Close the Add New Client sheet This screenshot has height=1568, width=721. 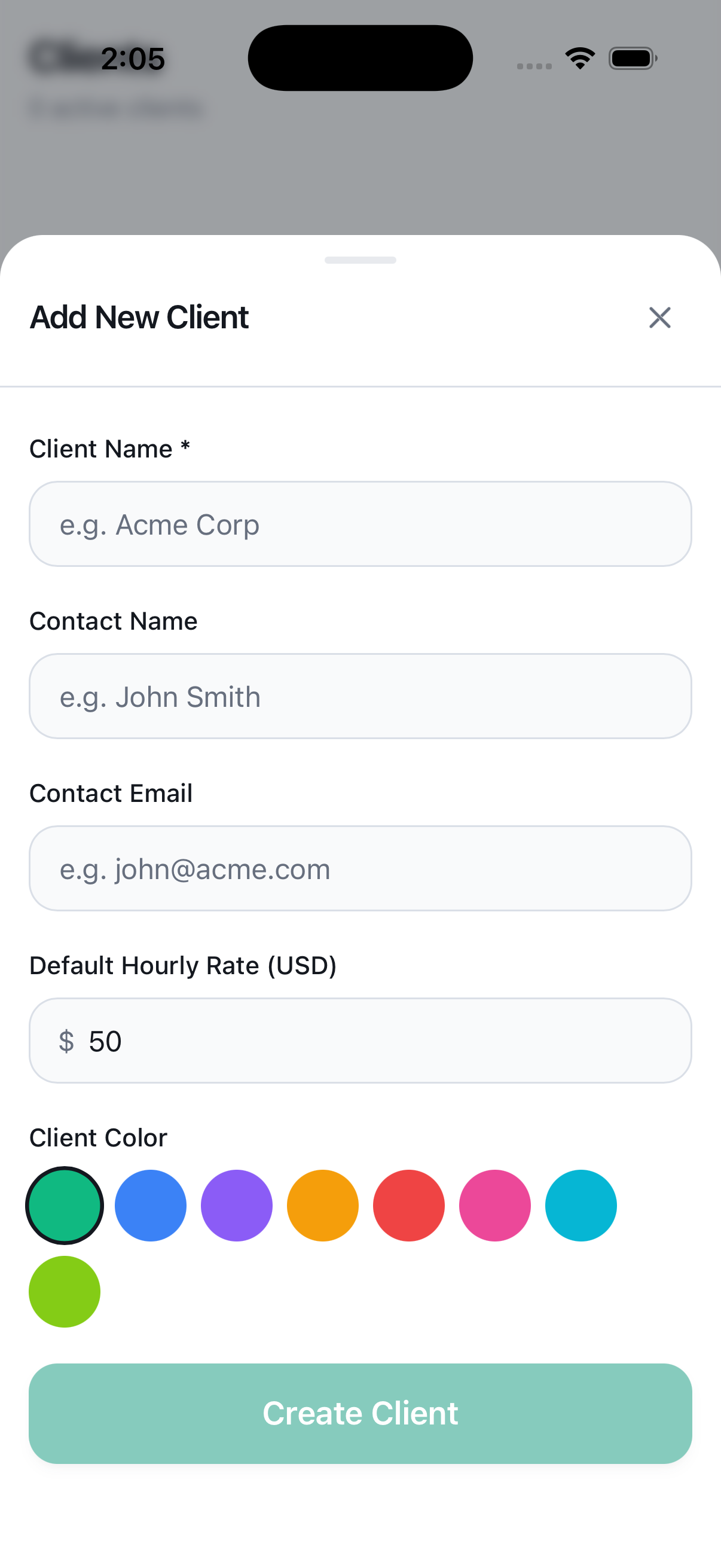(x=659, y=318)
